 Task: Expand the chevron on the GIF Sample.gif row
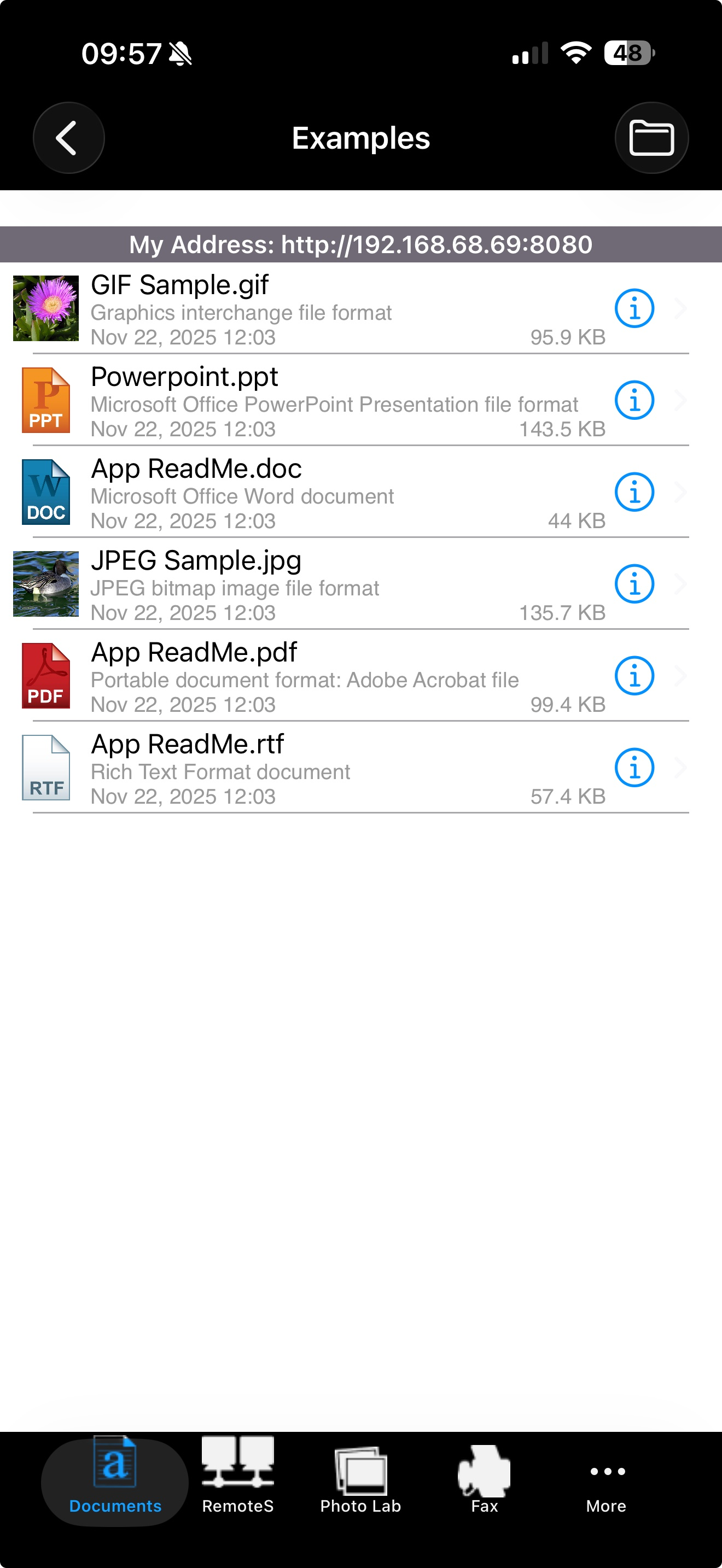(680, 308)
